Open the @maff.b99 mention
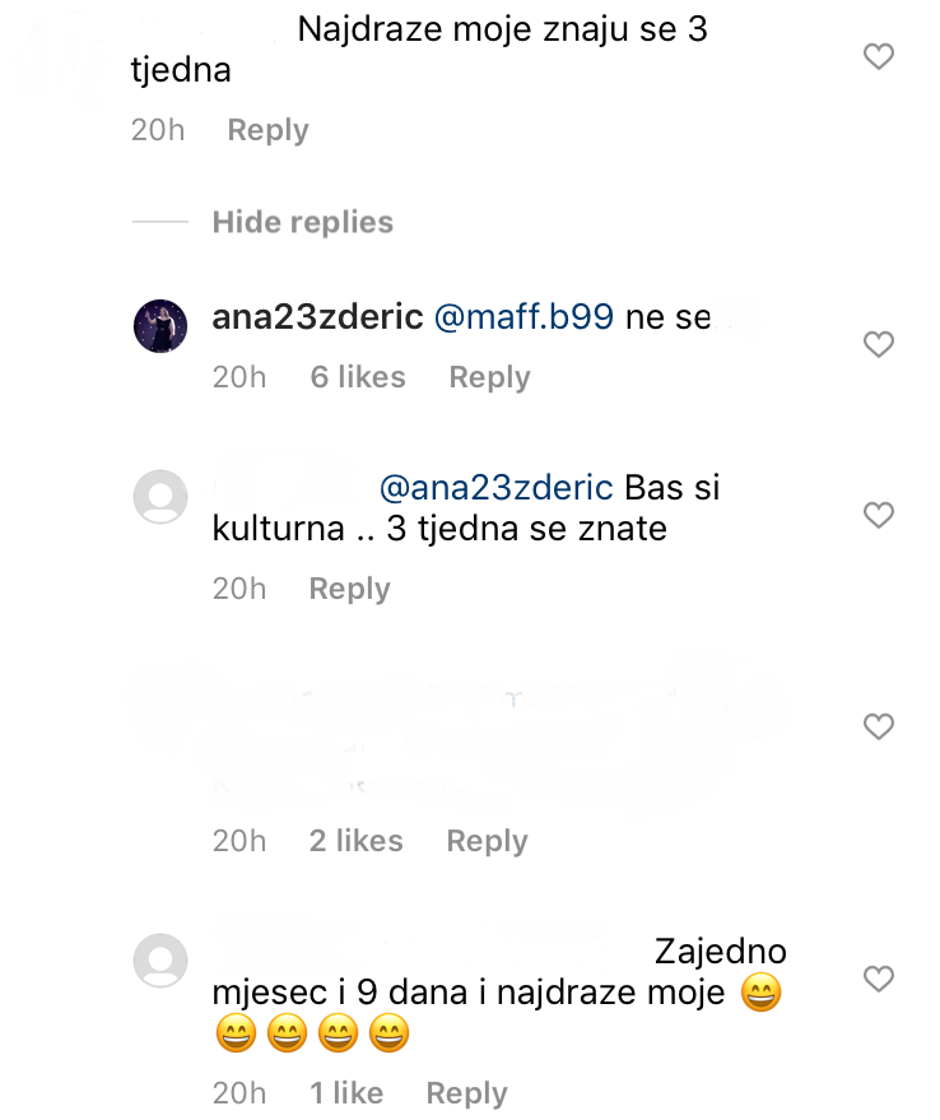 (524, 318)
